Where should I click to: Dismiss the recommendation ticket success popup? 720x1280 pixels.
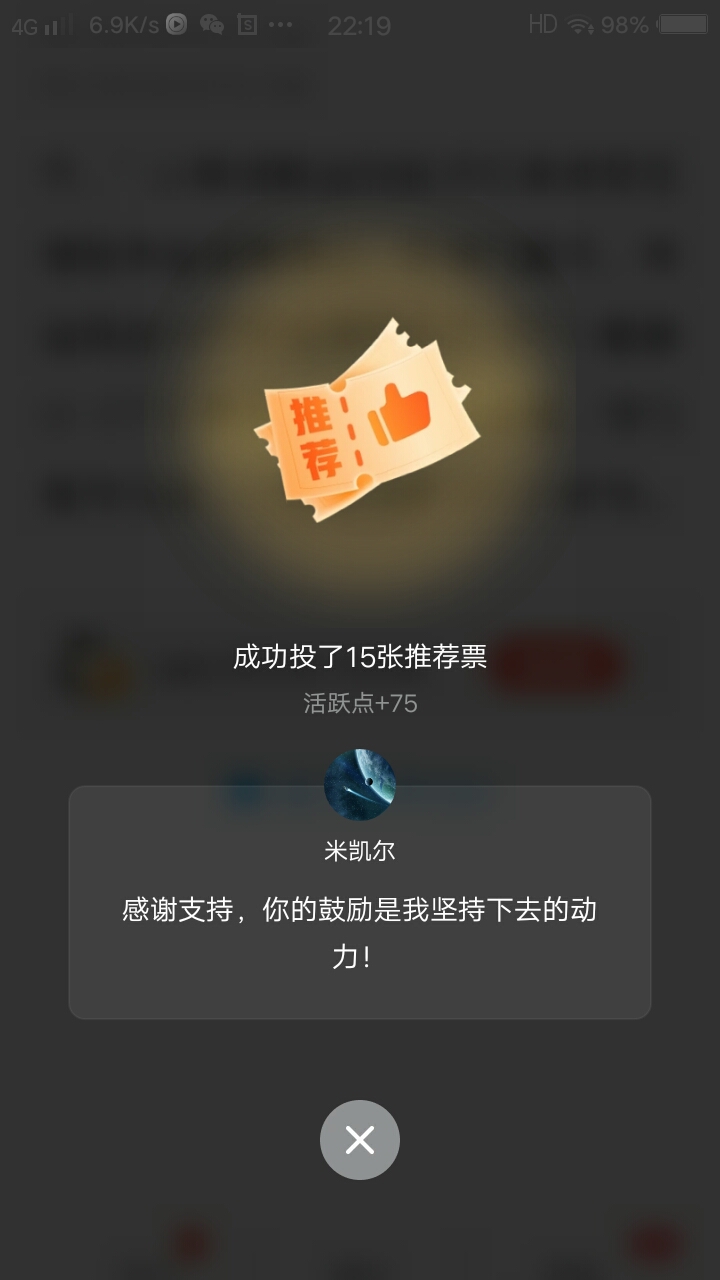360,1140
